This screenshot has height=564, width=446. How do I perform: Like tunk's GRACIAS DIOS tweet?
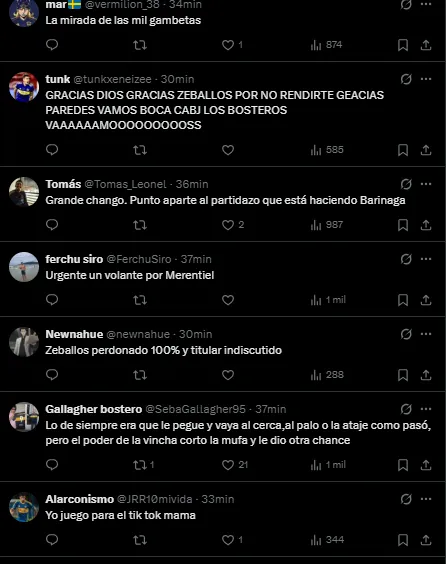pyautogui.click(x=228, y=150)
